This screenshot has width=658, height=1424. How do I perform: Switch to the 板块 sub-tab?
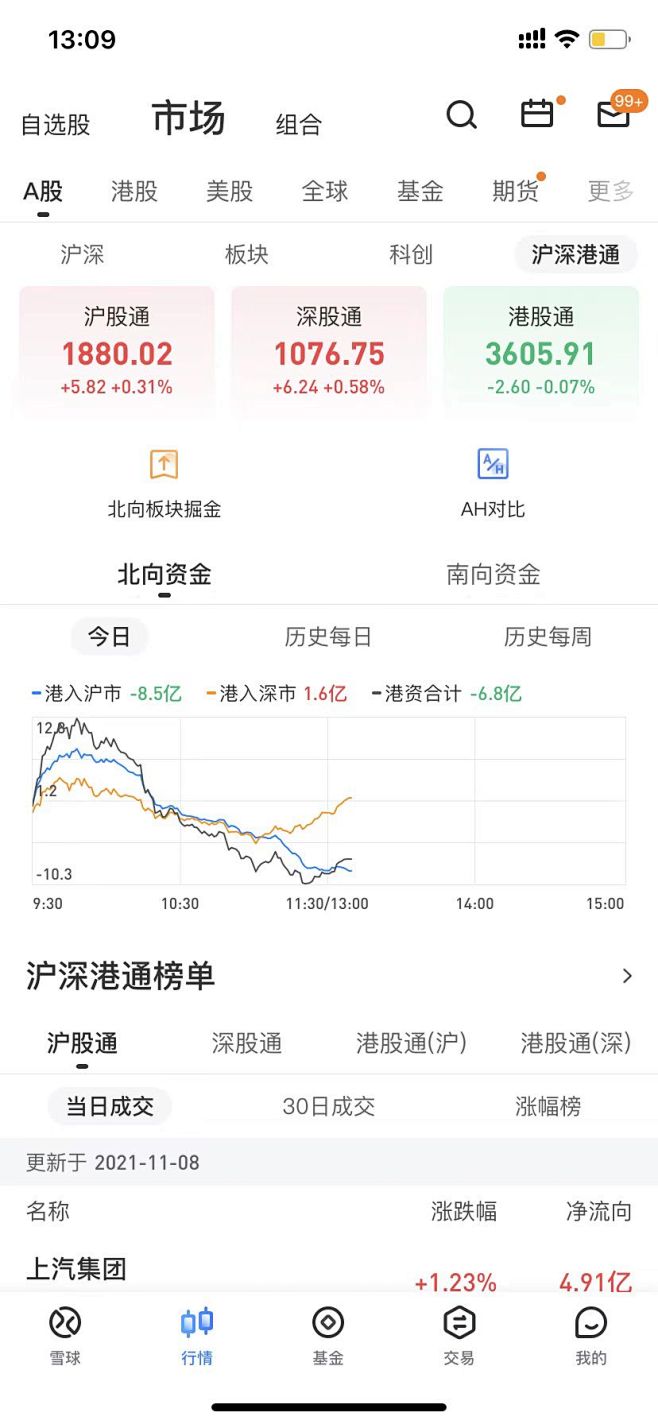pos(247,255)
